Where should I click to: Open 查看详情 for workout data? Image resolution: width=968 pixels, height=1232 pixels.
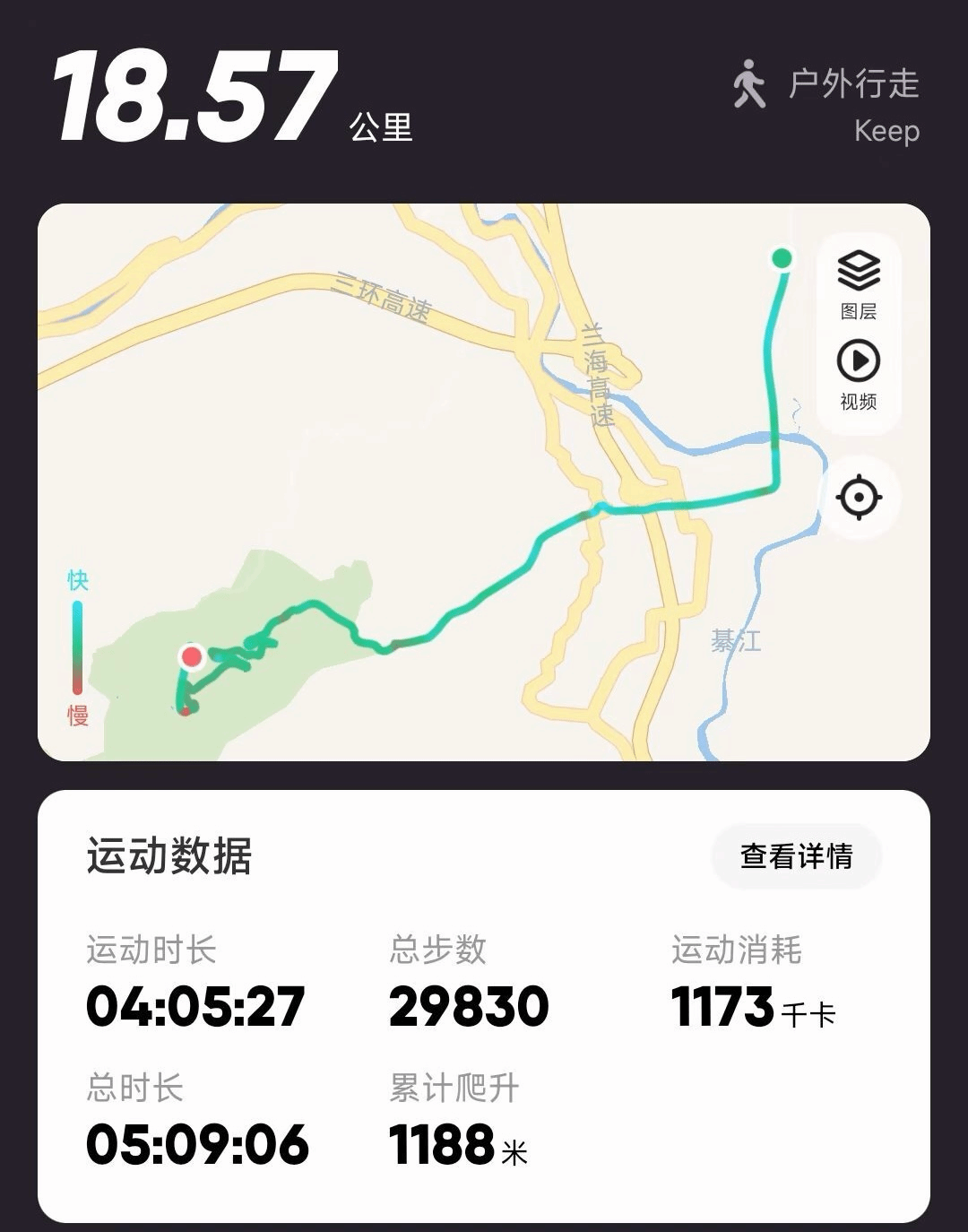tap(796, 856)
